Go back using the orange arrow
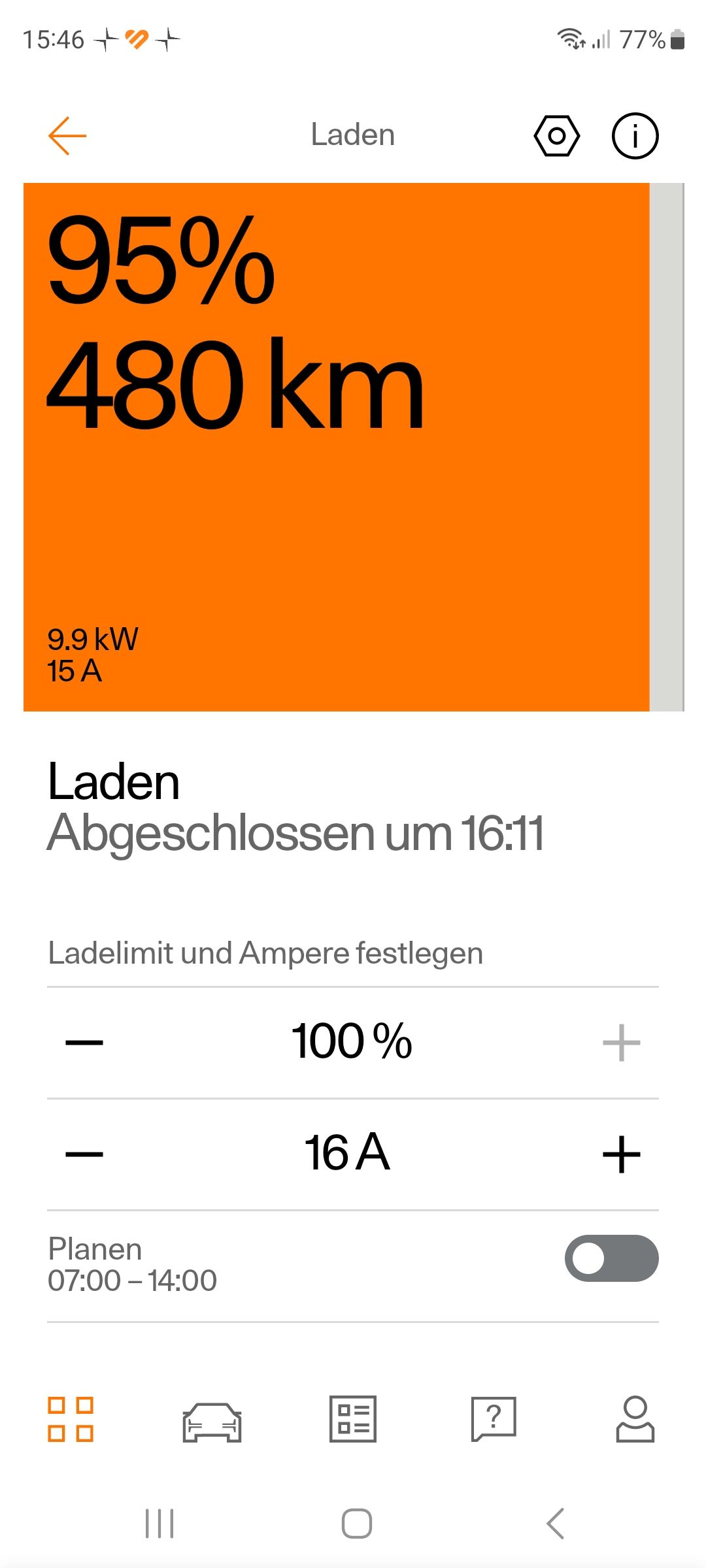 tap(67, 136)
